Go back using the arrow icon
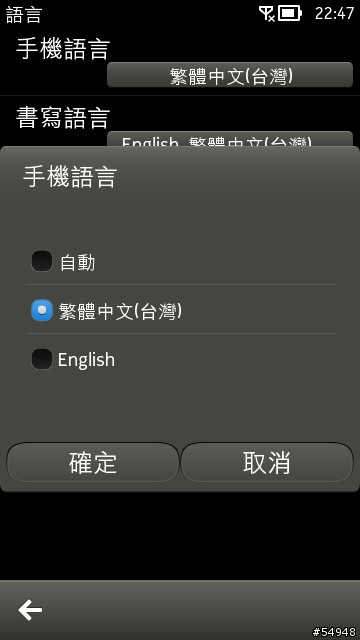The height and width of the screenshot is (640, 360). click(30, 610)
